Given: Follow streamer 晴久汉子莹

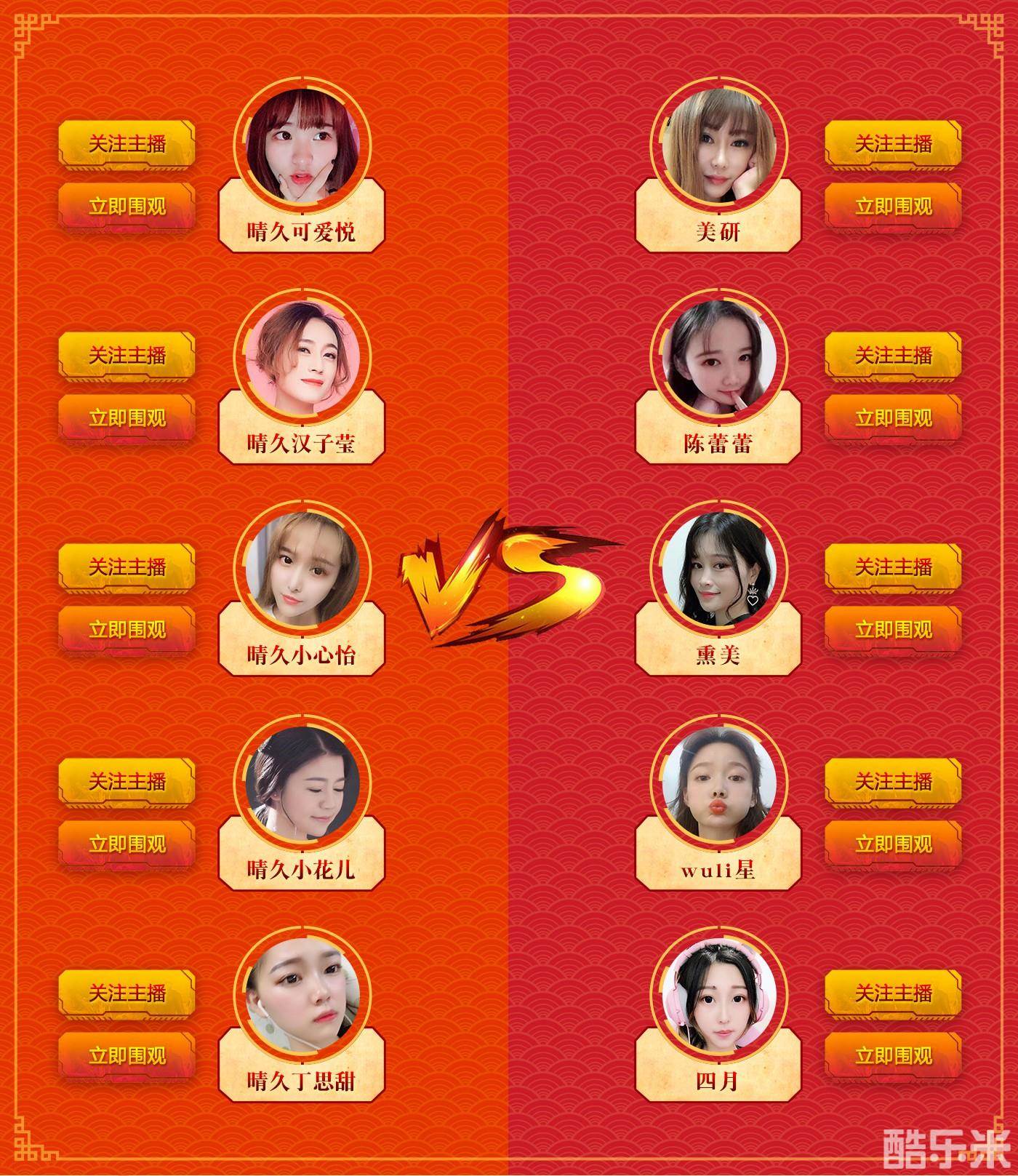Looking at the screenshot, I should (x=127, y=355).
